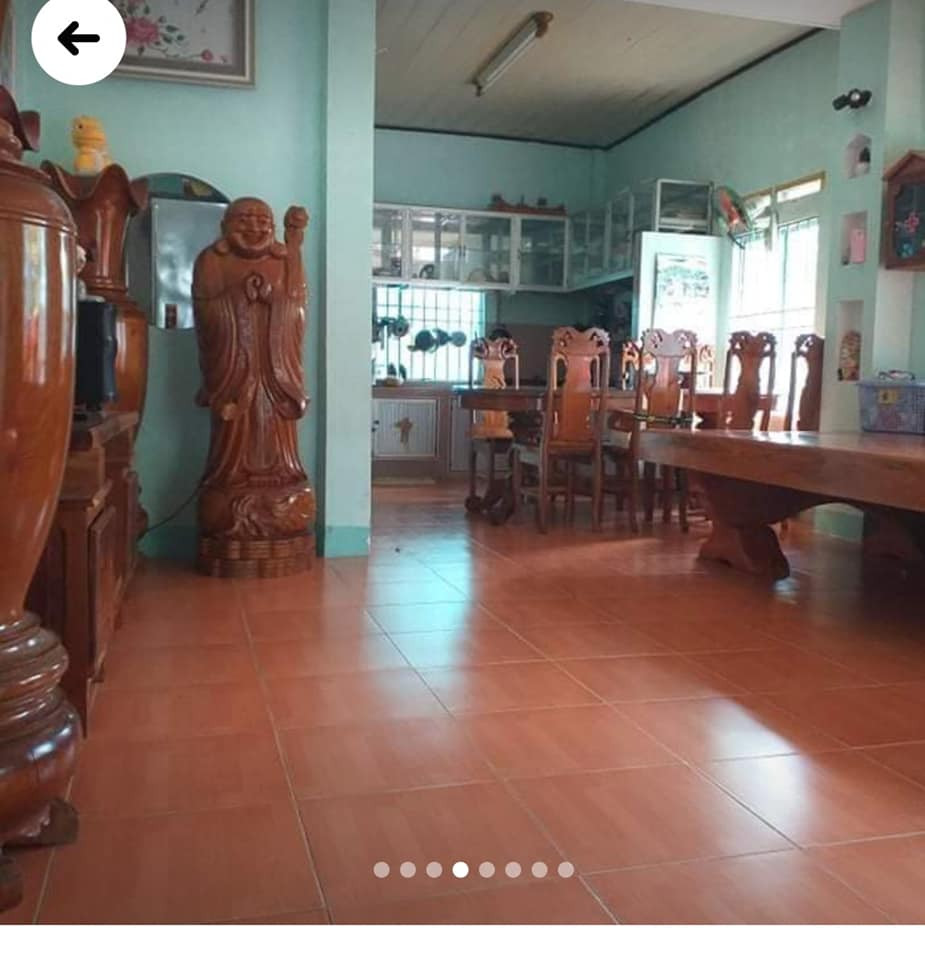Jump to the previous photo via dot indicator
Screen dimensions: 925x960
pyautogui.click(x=432, y=868)
